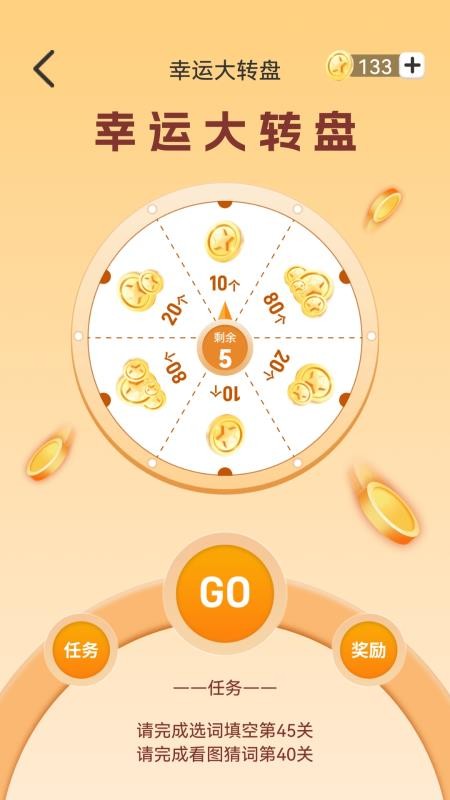The image size is (450, 800).
Task: Open the 任务 tasks button
Action: (x=81, y=650)
